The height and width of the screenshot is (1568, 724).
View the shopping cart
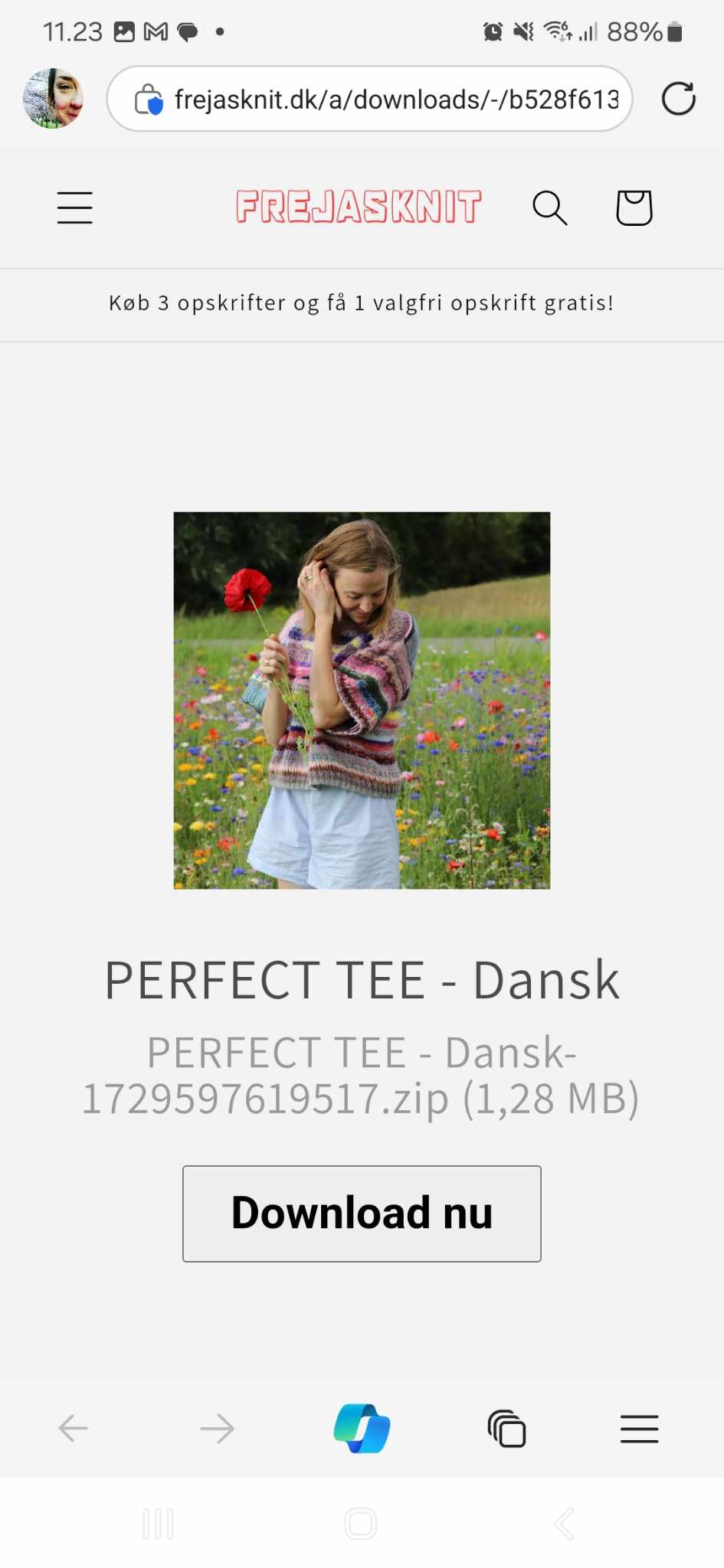(634, 207)
